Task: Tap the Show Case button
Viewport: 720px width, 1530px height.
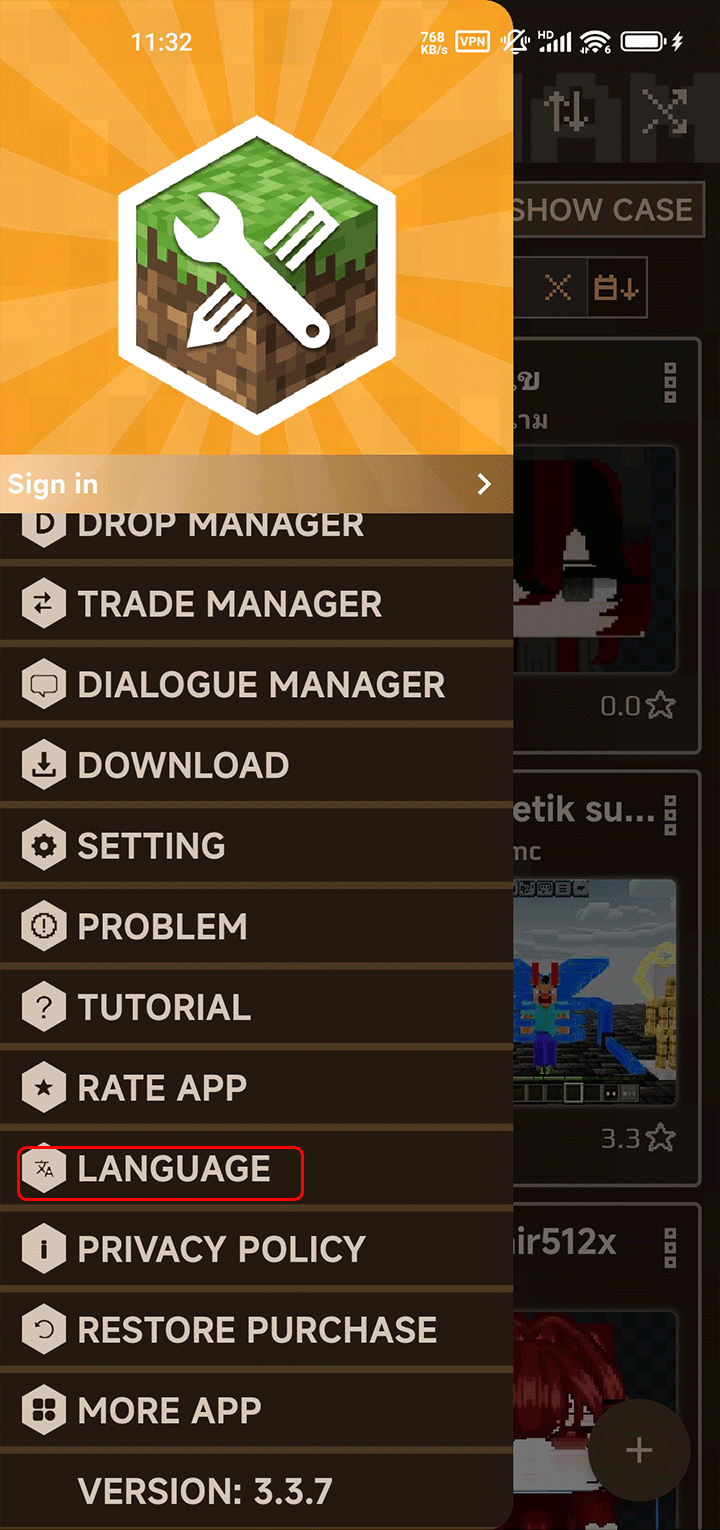Action: point(604,210)
